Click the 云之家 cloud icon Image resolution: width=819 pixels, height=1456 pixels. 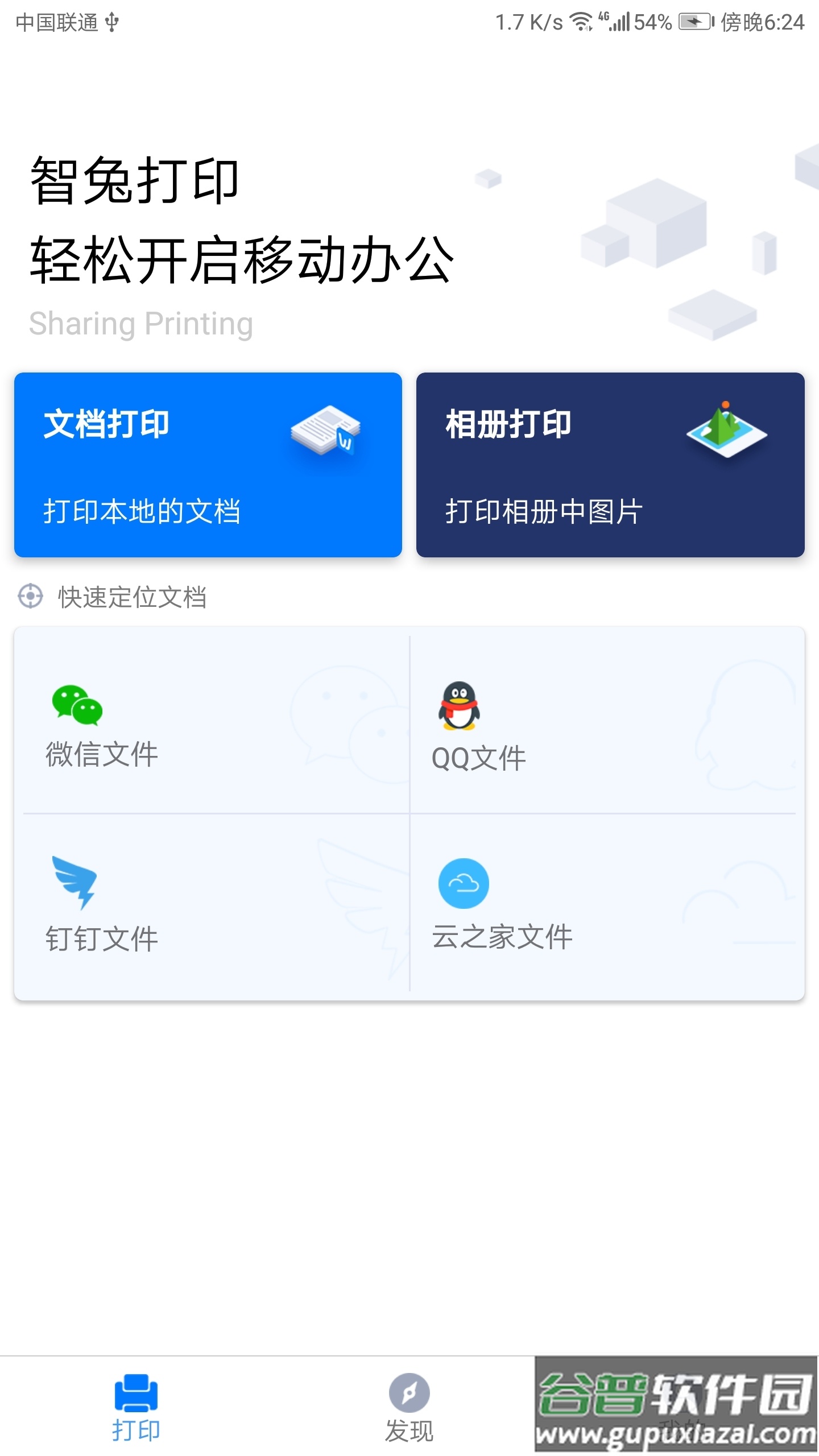[x=464, y=883]
